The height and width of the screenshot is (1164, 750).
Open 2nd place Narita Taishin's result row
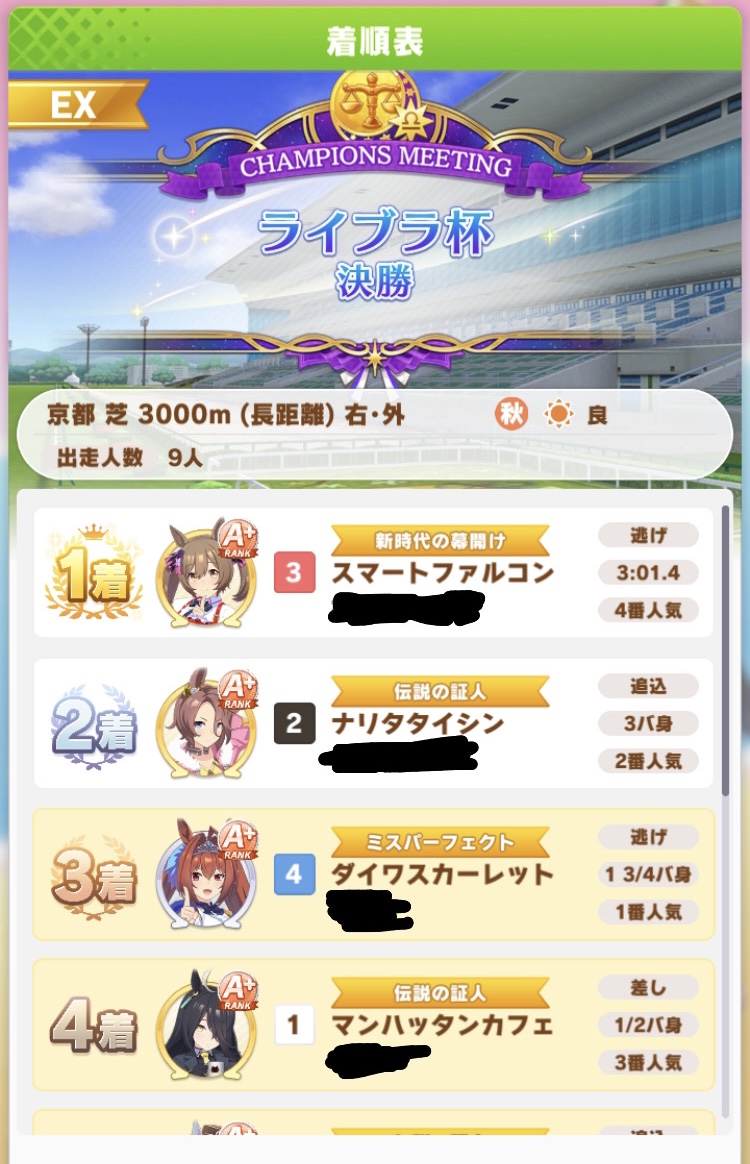pyautogui.click(x=373, y=723)
